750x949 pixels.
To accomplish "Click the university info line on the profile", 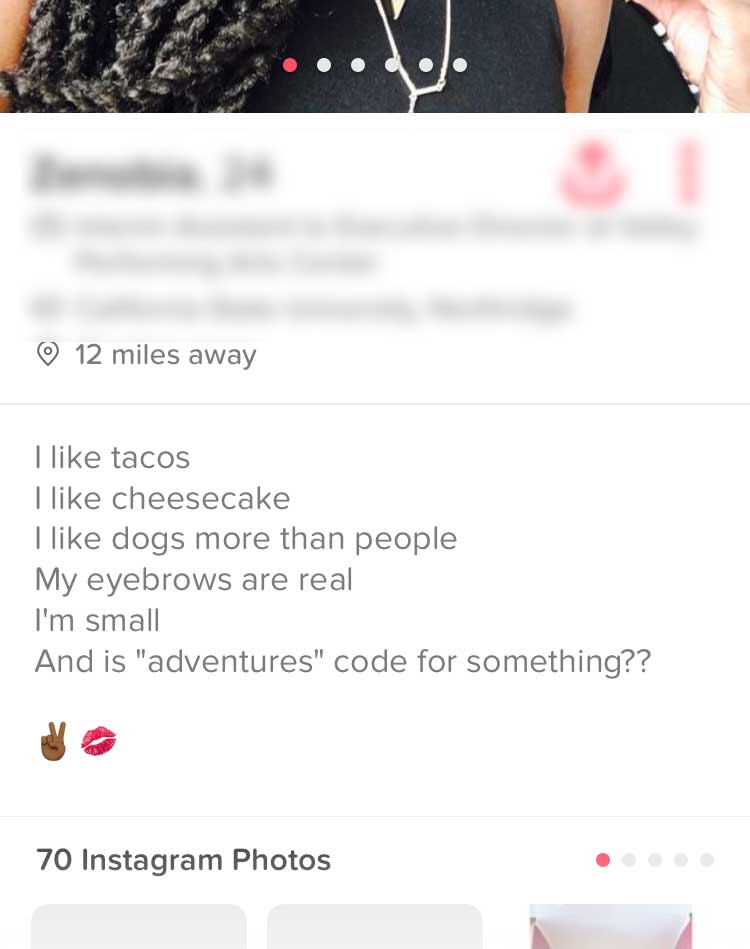I will click(300, 309).
